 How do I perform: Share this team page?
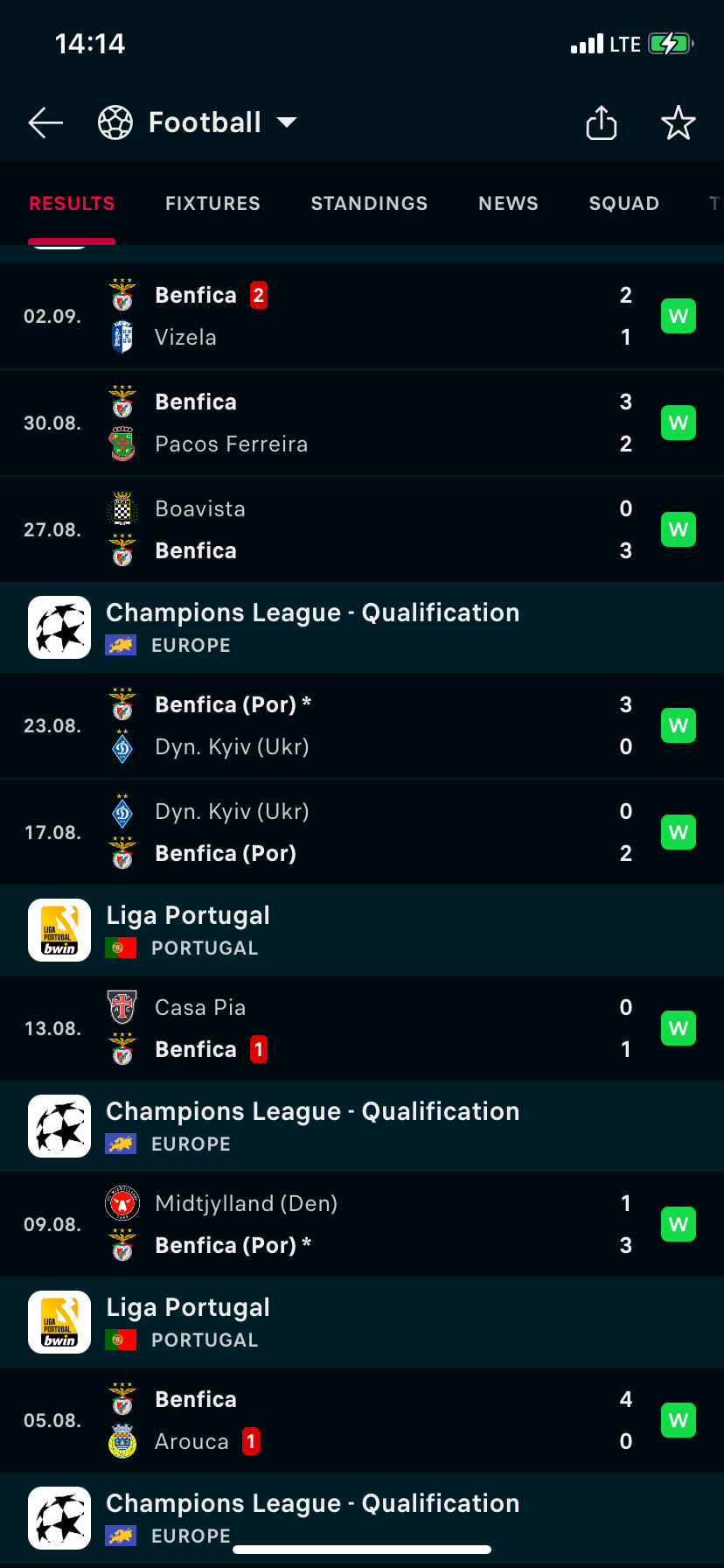click(601, 123)
